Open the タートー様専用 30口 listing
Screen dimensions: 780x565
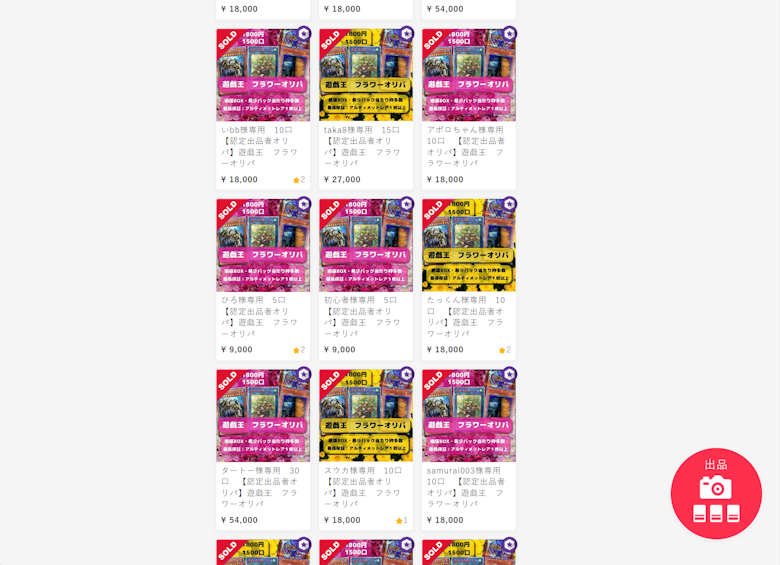click(x=263, y=416)
